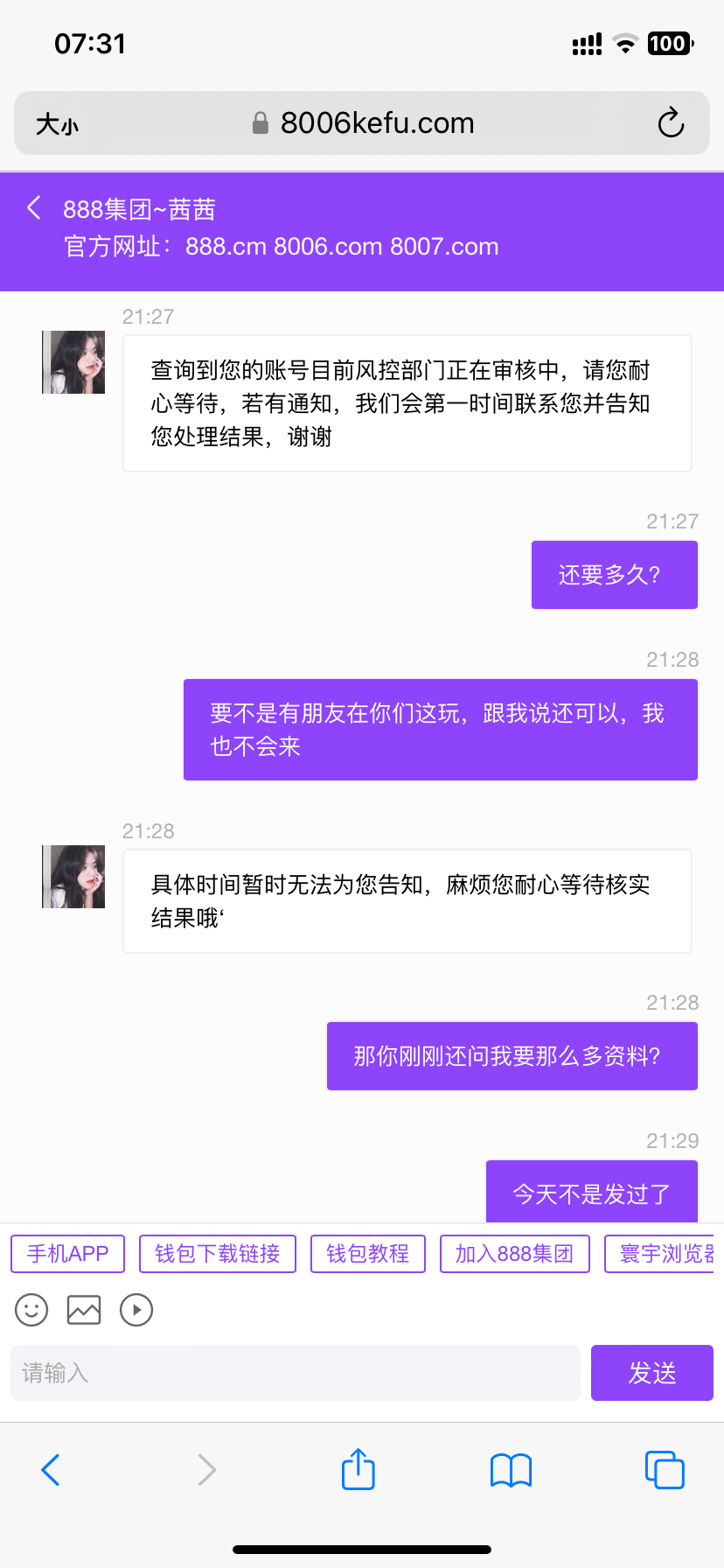
Task: Select the 手机APP quick reply chip
Action: 67,1254
